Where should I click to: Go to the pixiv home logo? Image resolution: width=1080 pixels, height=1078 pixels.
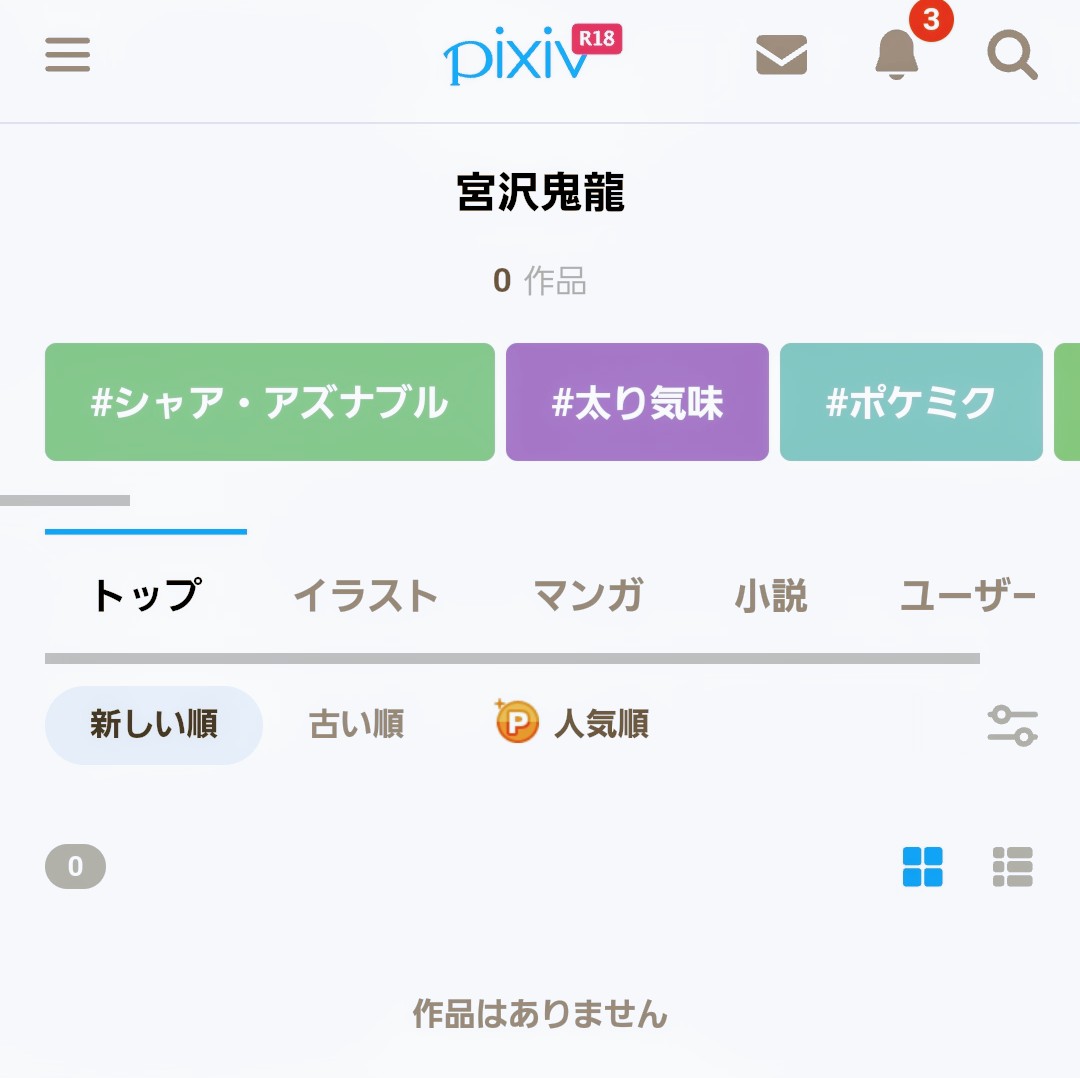point(516,58)
